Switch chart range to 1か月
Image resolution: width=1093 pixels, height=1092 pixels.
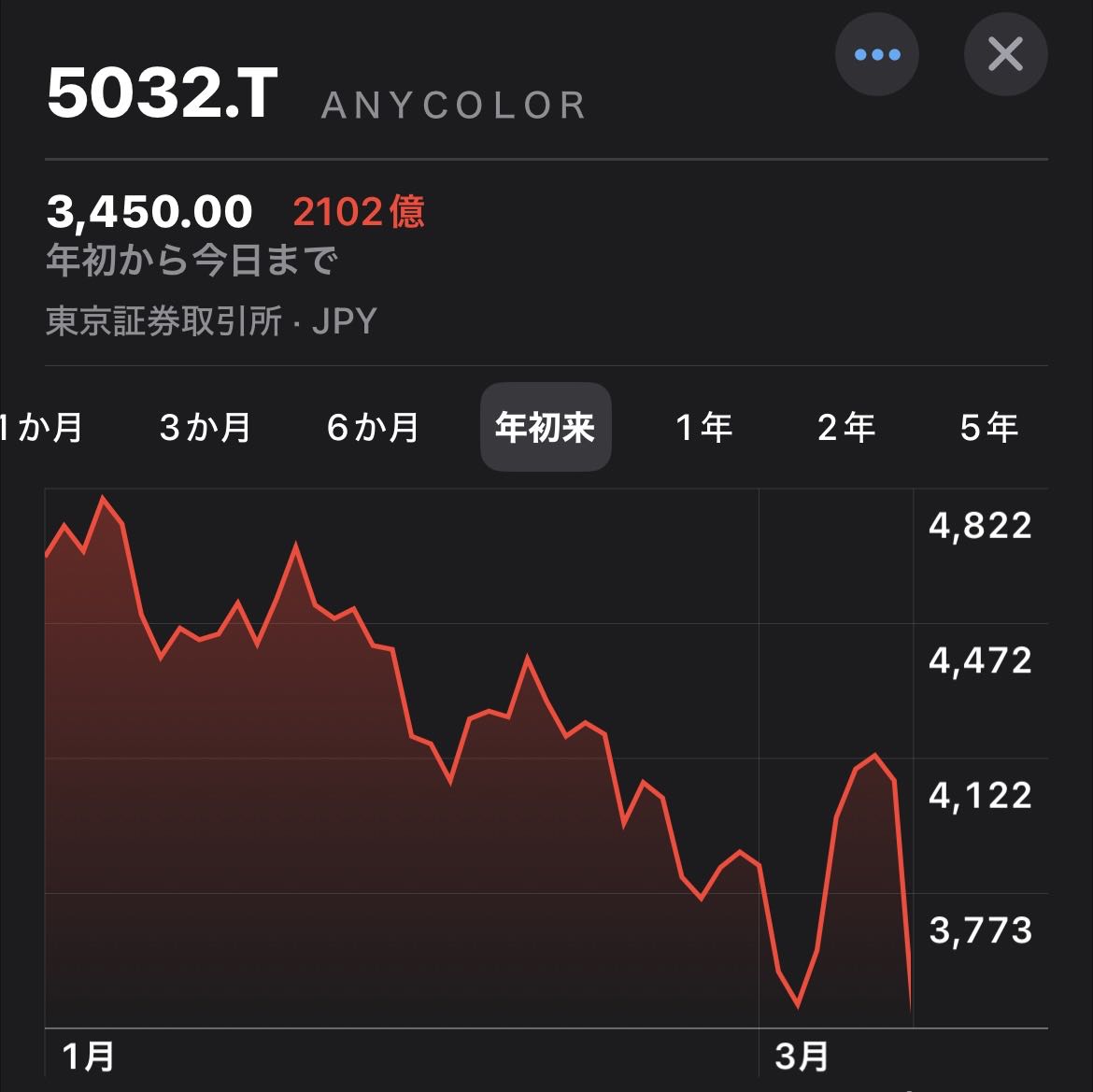pos(43,428)
